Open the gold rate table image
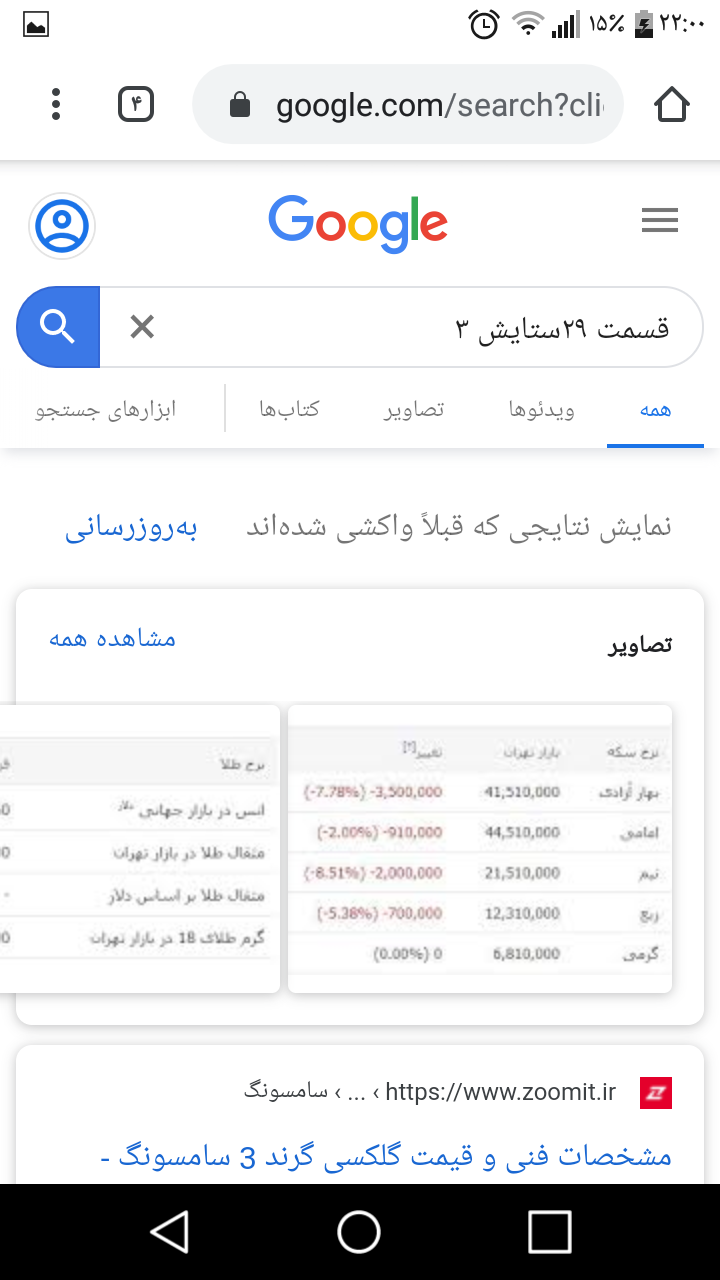Viewport: 720px width, 1280px height. pyautogui.click(x=140, y=848)
